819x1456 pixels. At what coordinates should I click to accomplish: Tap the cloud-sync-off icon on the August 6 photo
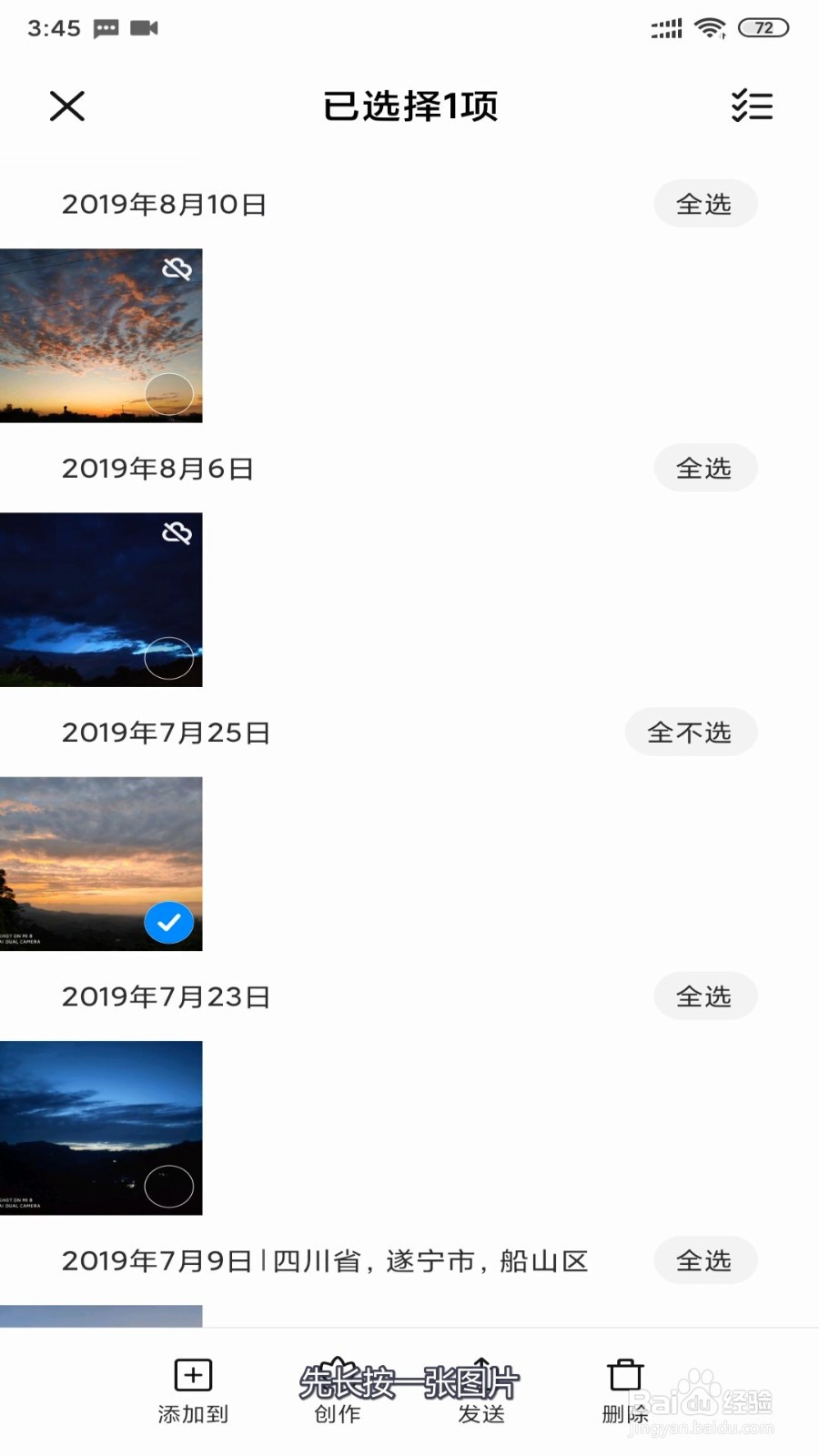click(x=178, y=535)
